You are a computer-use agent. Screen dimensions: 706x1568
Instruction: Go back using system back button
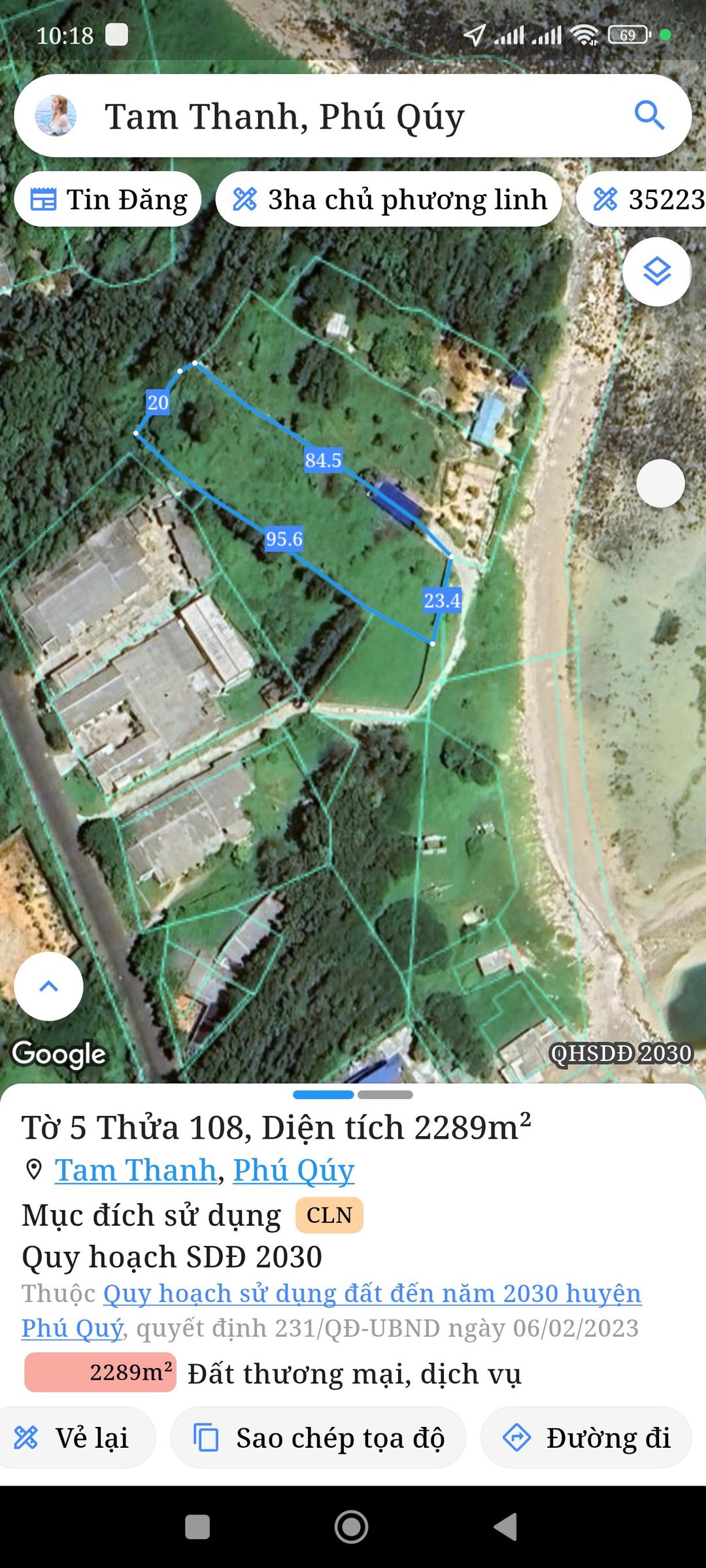point(506,1527)
